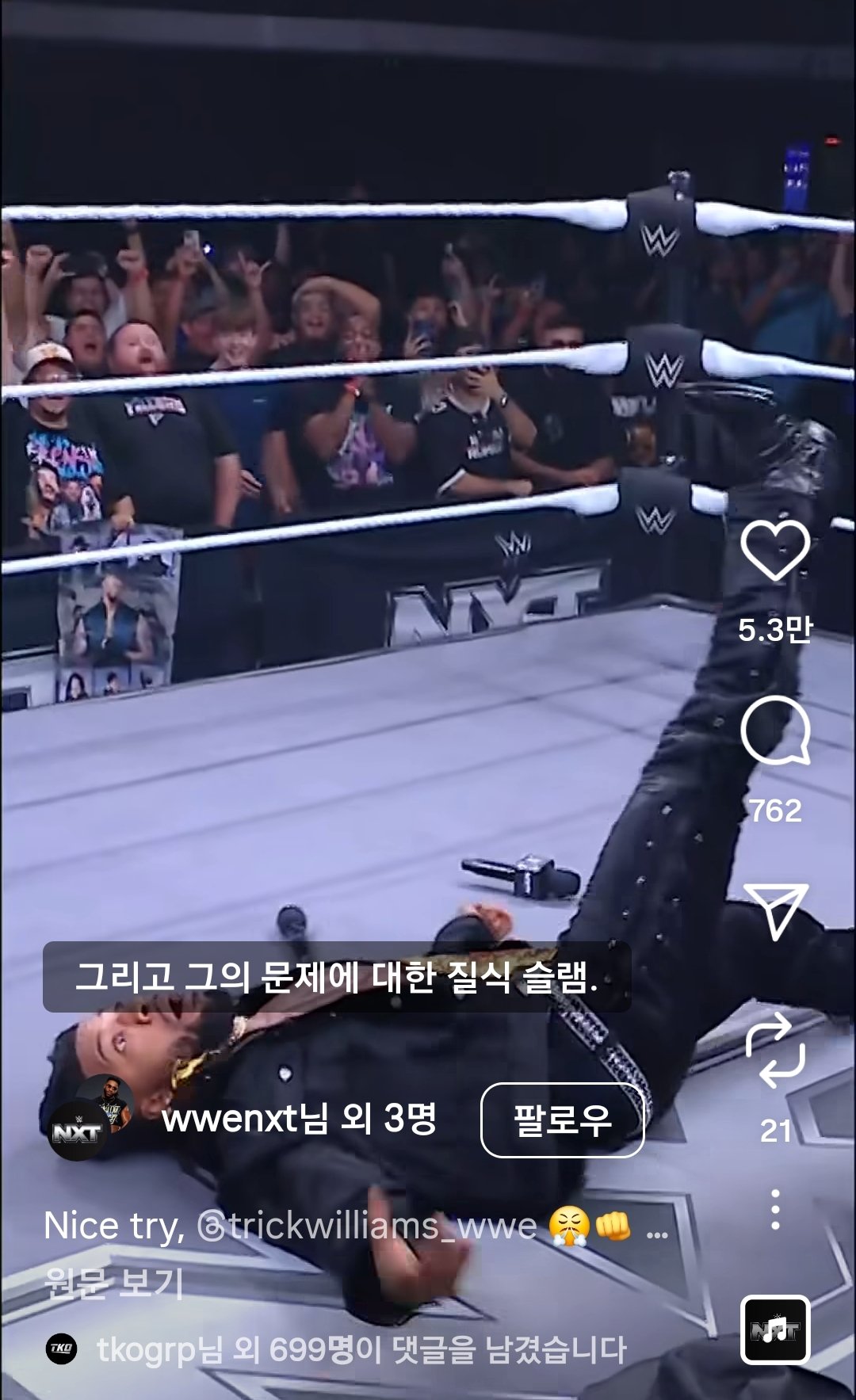Open the comments on this reel
This screenshot has width=856, height=1400.
tap(775, 730)
